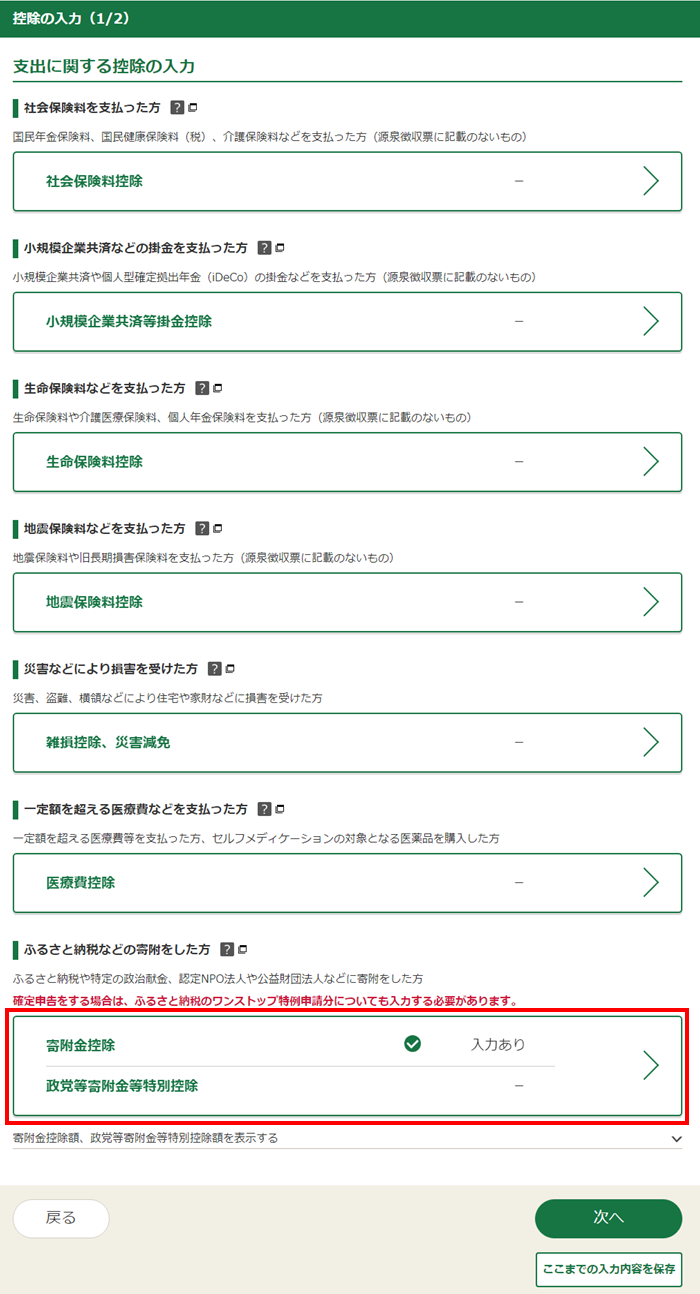Open the 生命保険料控除 entry
The image size is (700, 1294).
tap(347, 461)
